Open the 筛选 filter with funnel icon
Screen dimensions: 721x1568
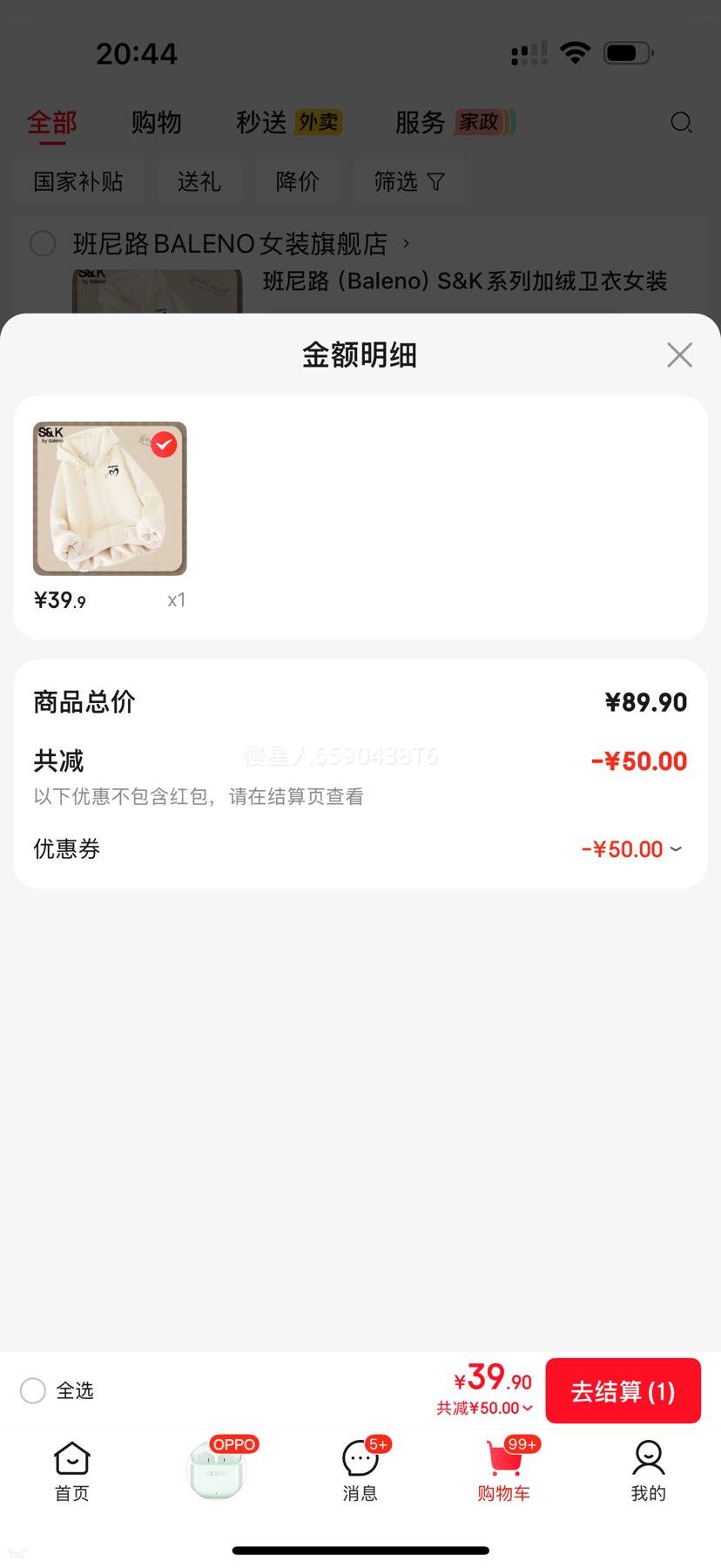click(409, 181)
